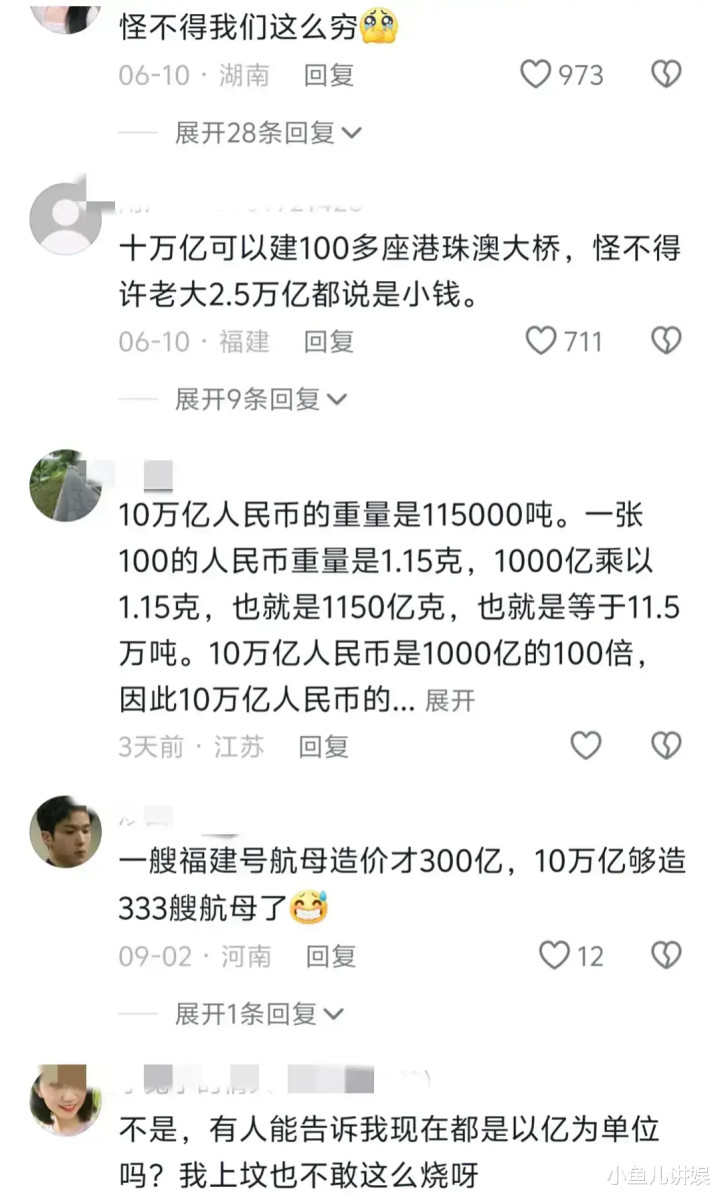Expand the 28 replies
Image resolution: width=720 pixels, height=1199 pixels.
click(268, 133)
